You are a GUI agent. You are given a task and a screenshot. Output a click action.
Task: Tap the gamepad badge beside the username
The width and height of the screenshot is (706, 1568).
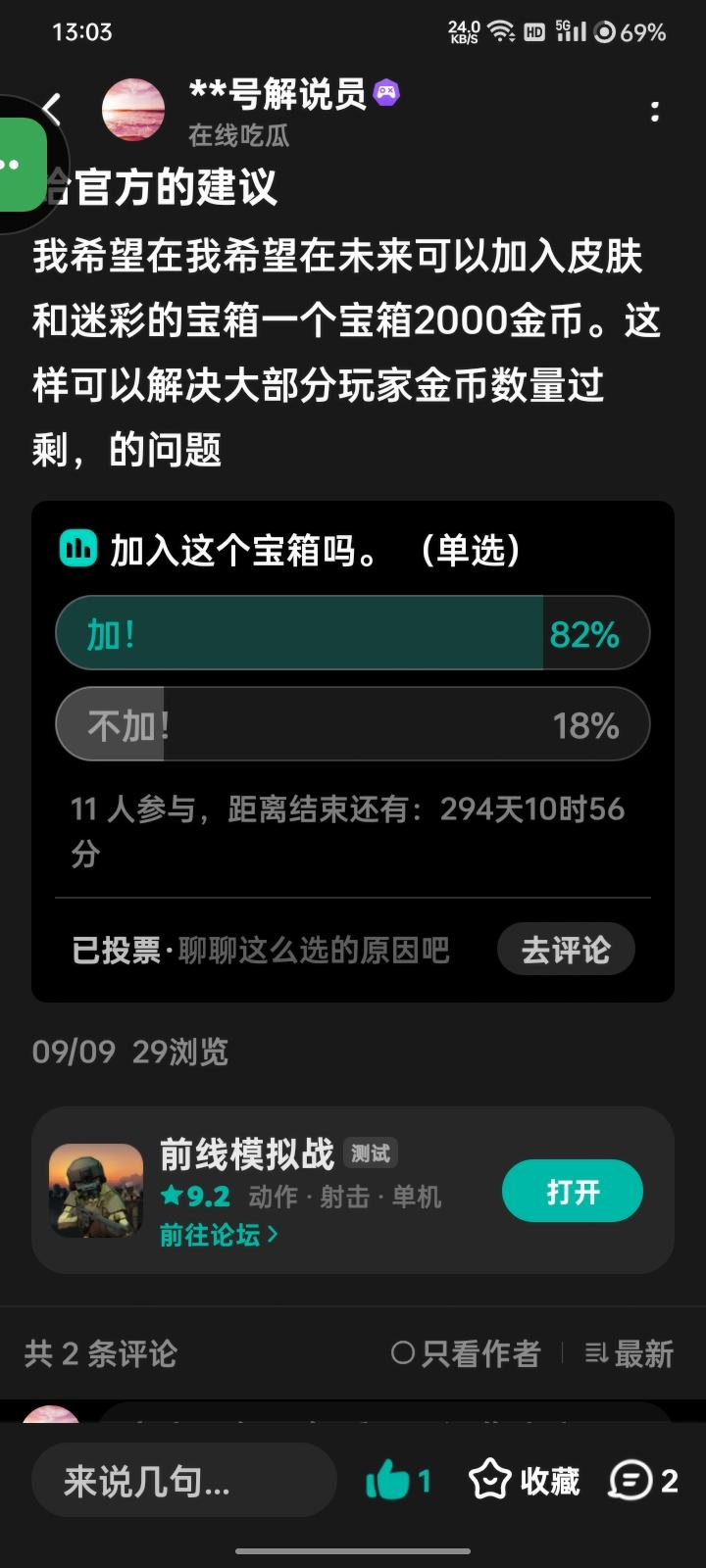pos(387,92)
